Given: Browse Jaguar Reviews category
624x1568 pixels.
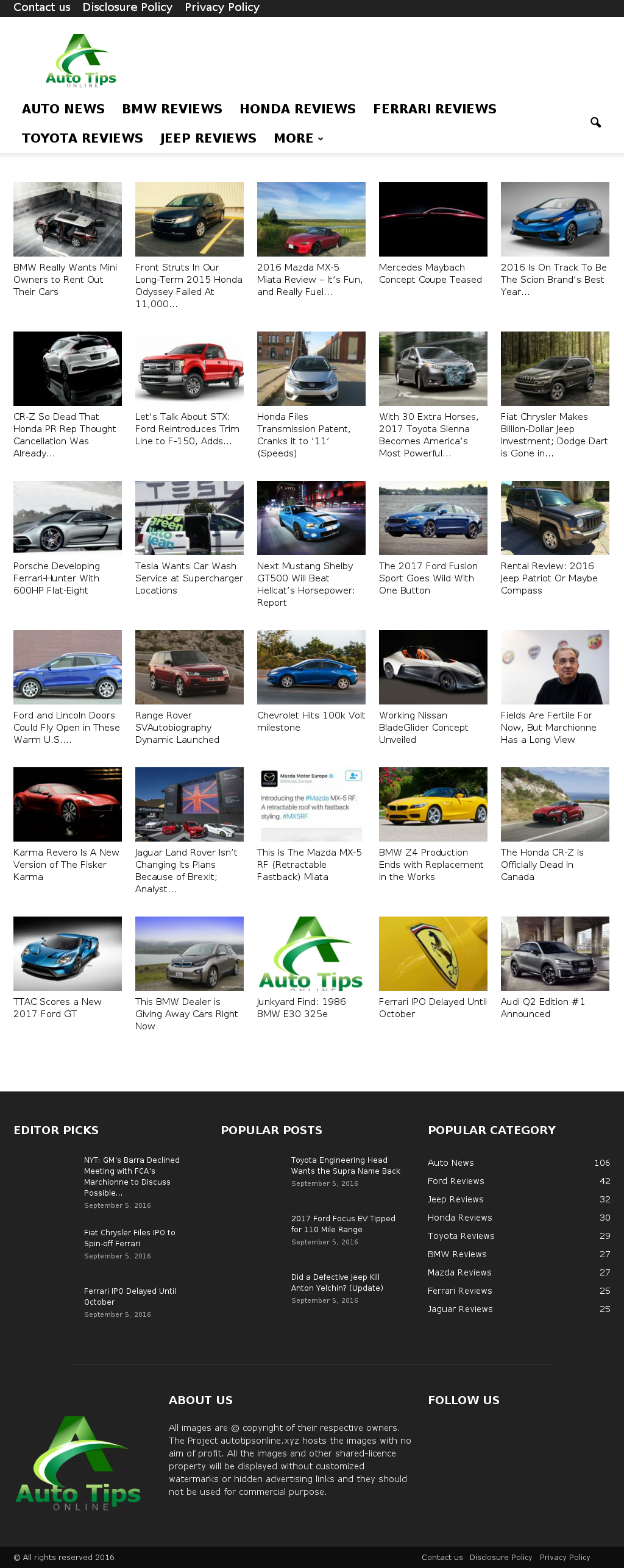Looking at the screenshot, I should click(x=460, y=1309).
